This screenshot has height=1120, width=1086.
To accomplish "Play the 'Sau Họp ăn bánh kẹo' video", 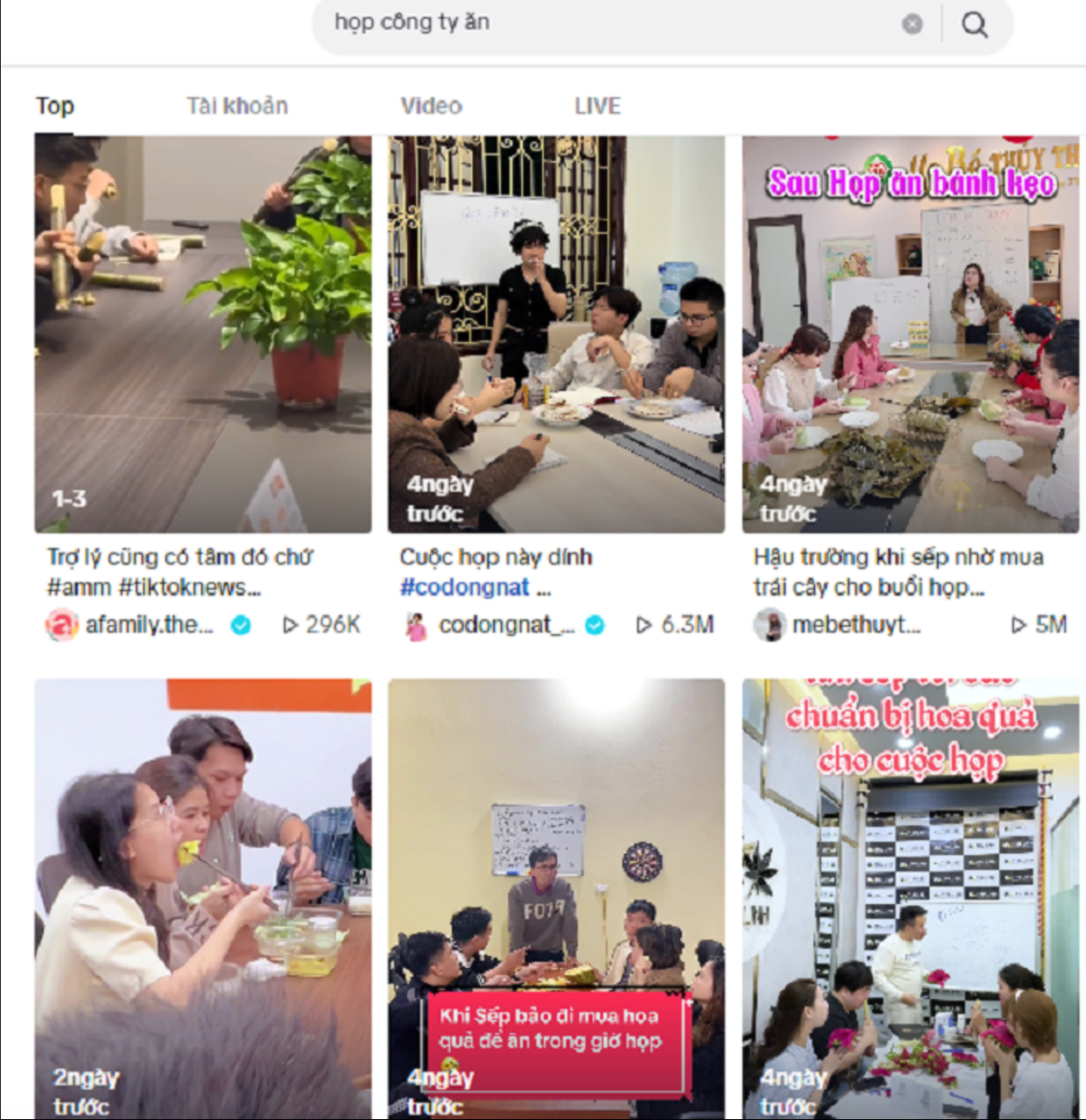I will click(x=910, y=334).
